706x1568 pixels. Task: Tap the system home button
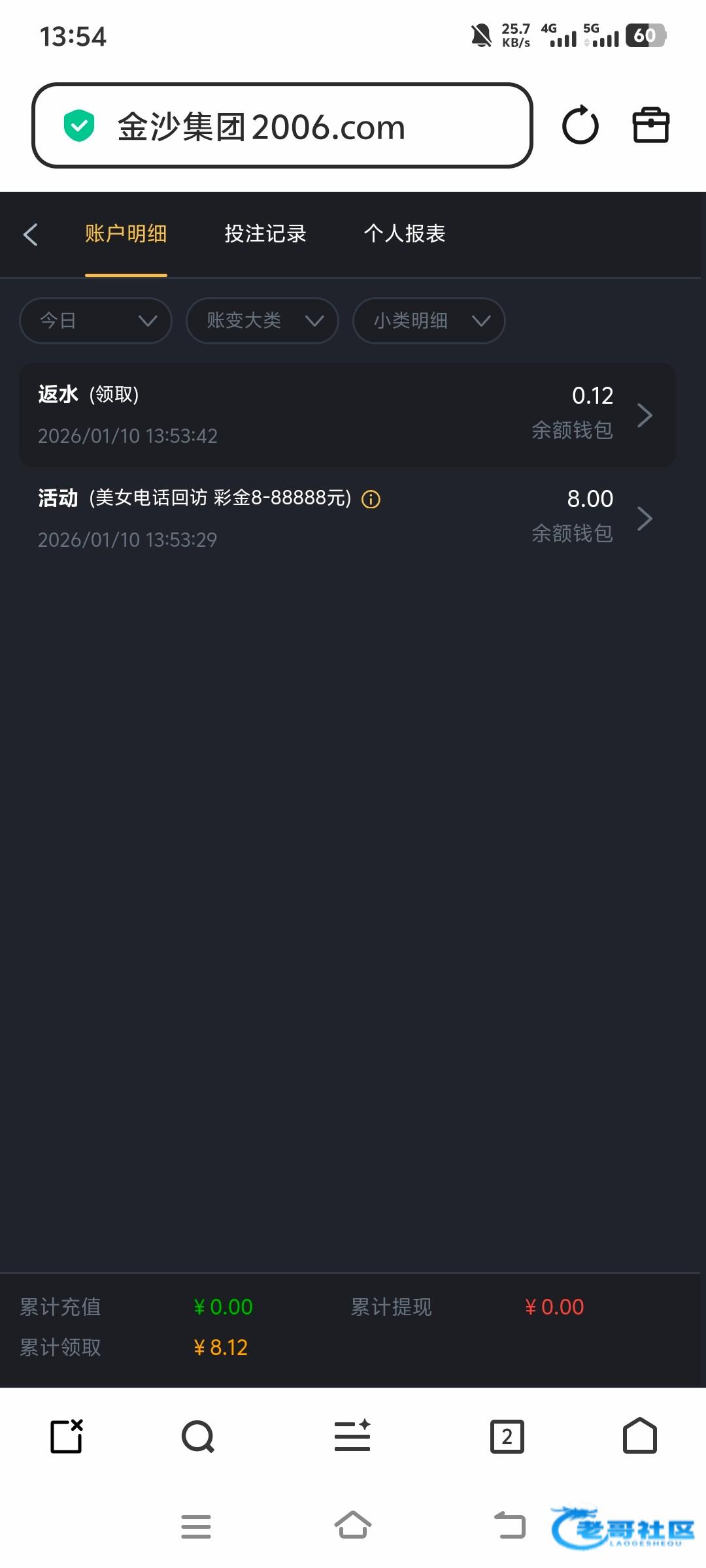pos(353,1526)
